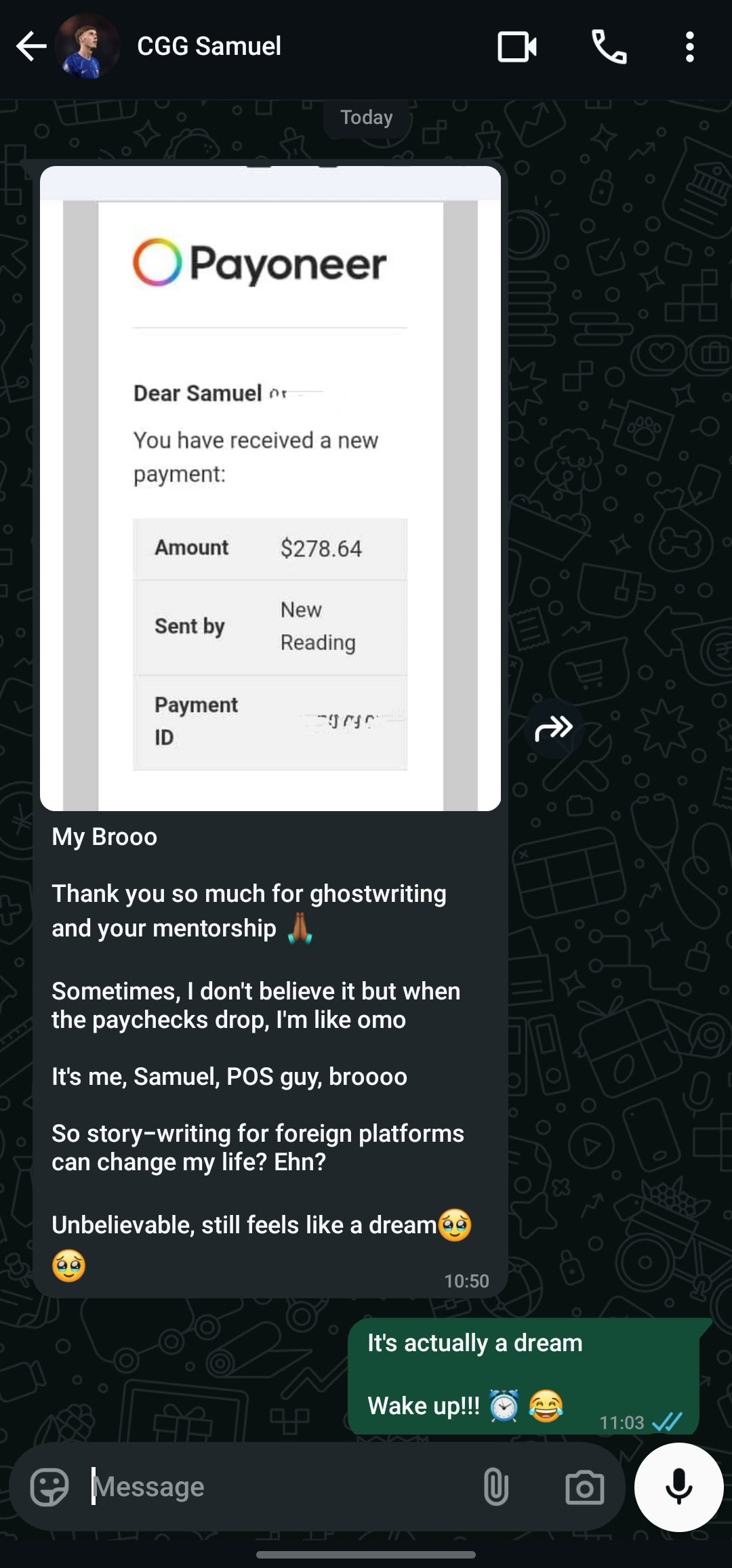
Task: Start a video call with CGG Samuel
Action: 517,47
